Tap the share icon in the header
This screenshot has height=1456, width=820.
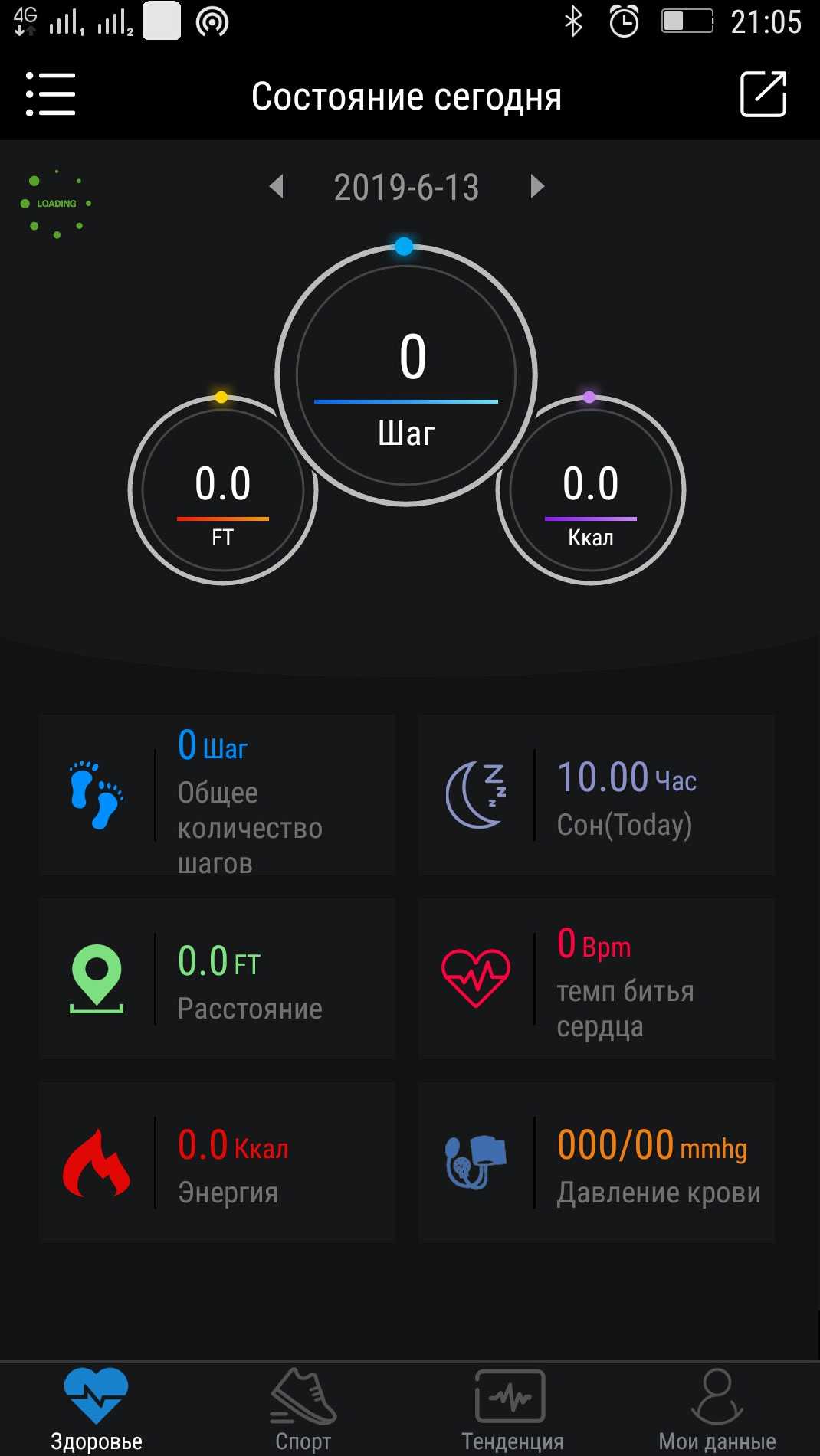click(763, 94)
